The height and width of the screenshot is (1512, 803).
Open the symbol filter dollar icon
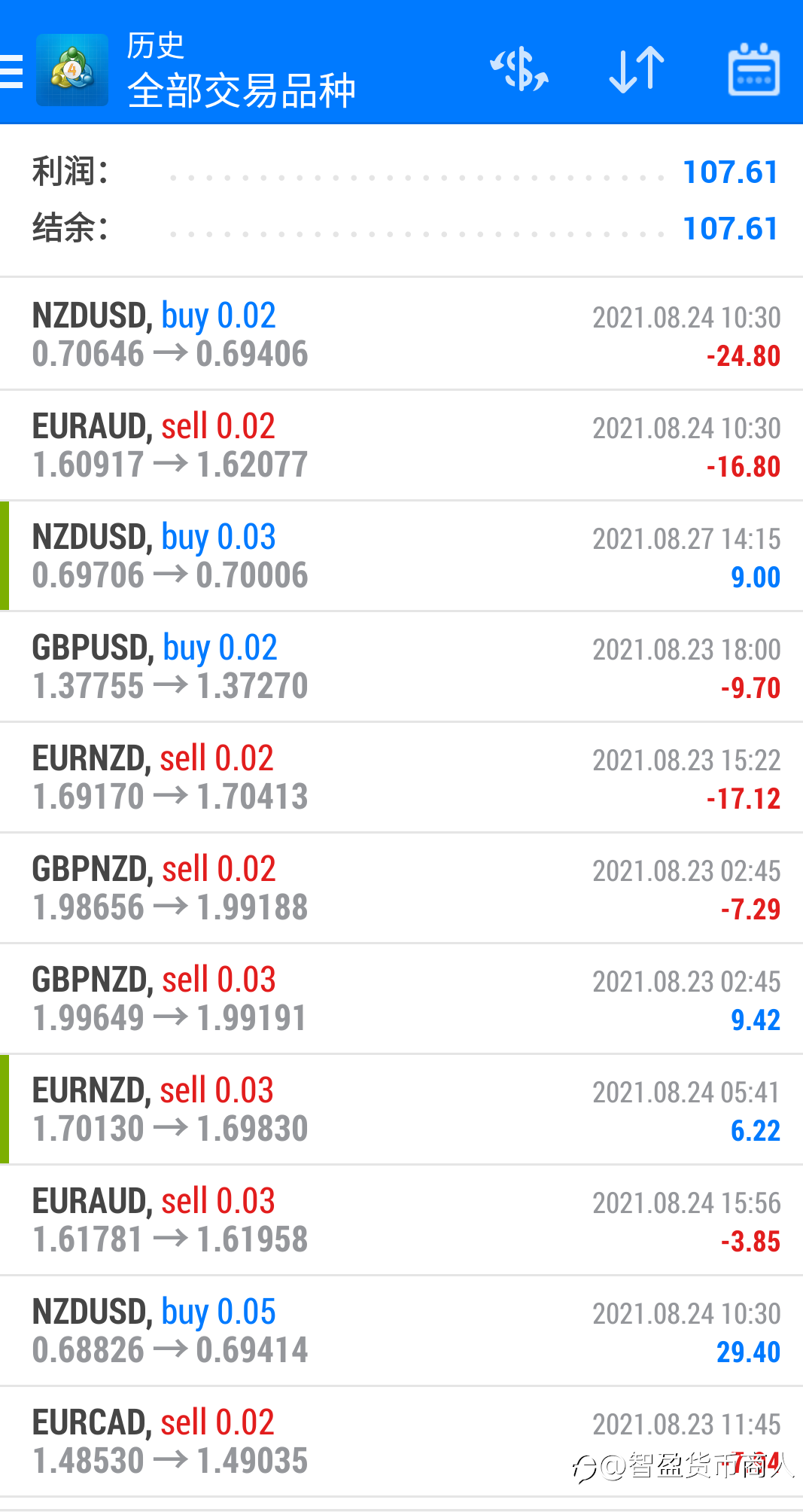coord(519,70)
